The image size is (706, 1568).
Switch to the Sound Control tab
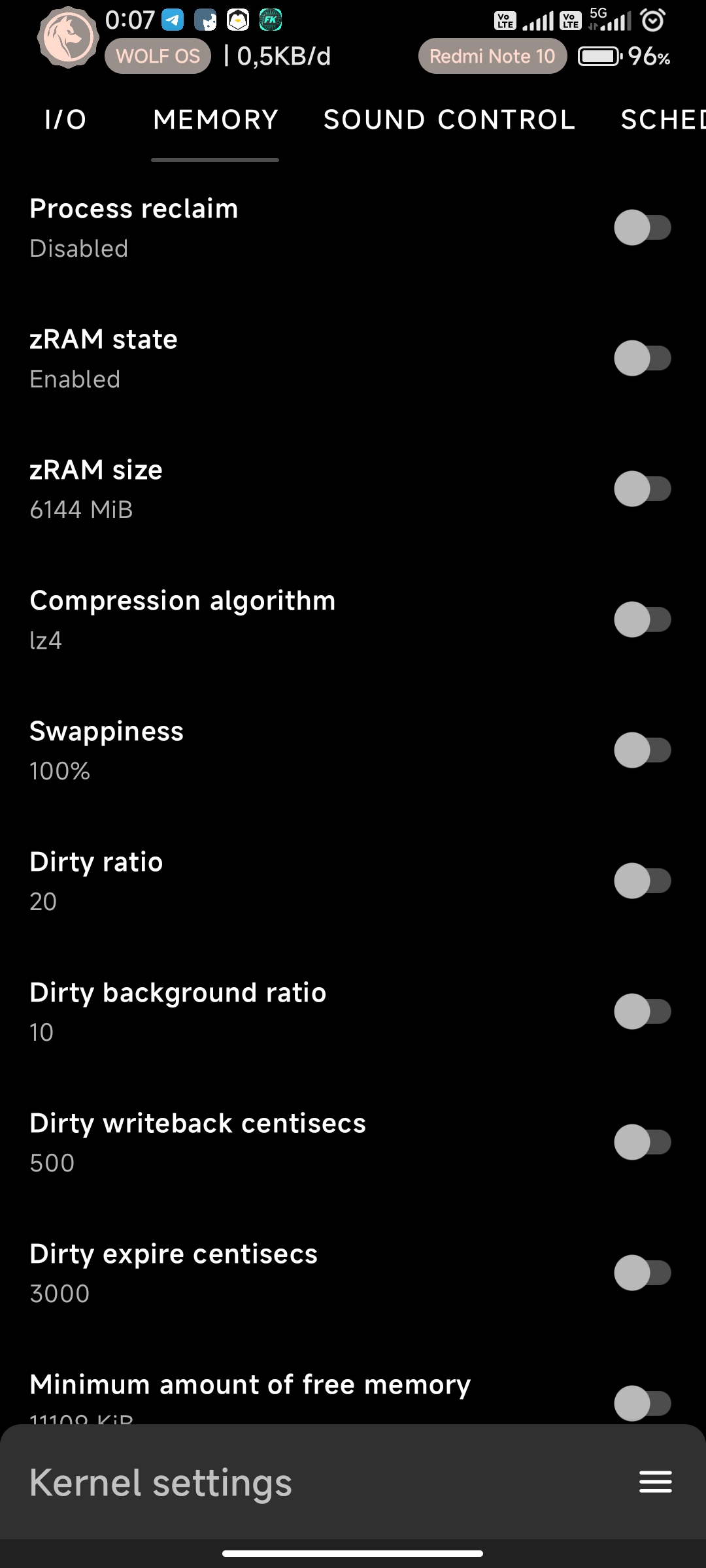coord(449,120)
